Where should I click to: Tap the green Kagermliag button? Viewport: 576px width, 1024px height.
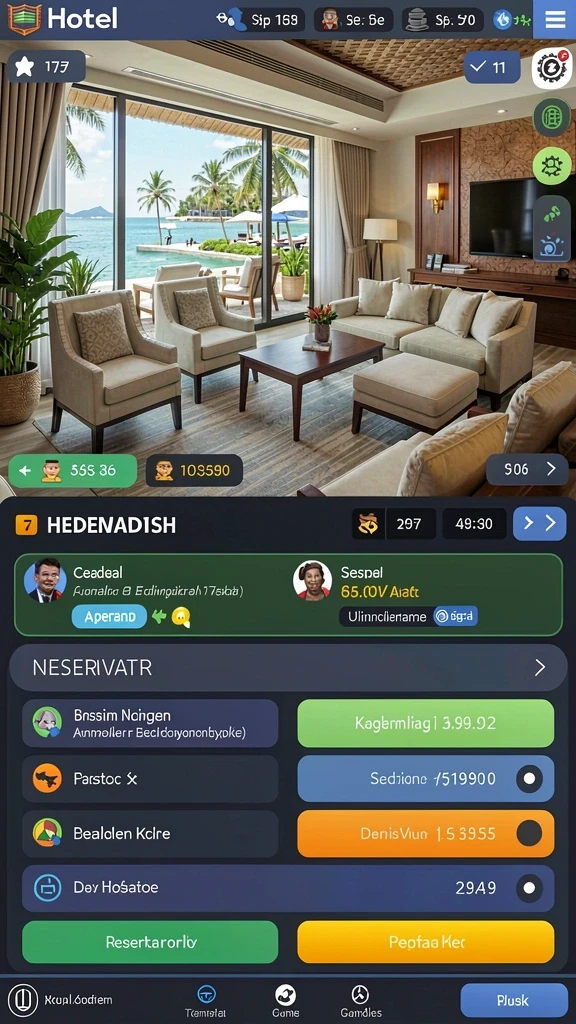tap(426, 723)
